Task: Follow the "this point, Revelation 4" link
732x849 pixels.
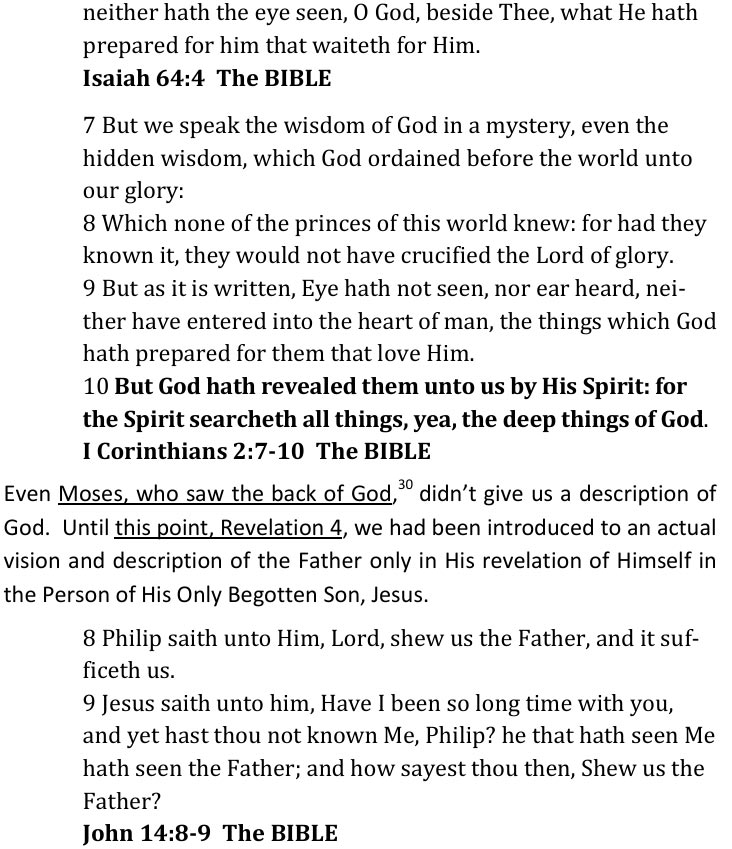Action: pyautogui.click(x=228, y=528)
